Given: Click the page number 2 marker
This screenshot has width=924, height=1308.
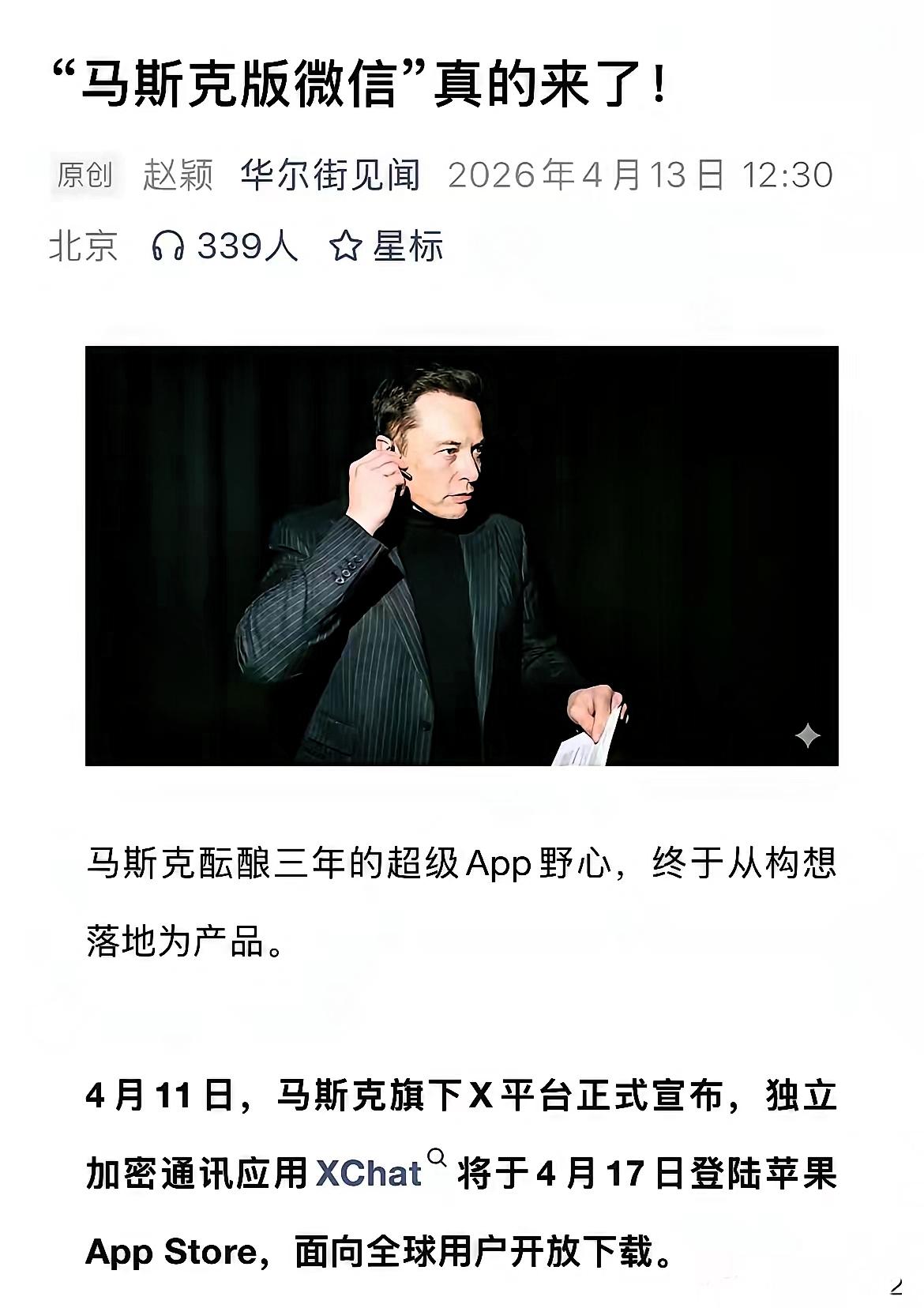Looking at the screenshot, I should pos(897,1287).
